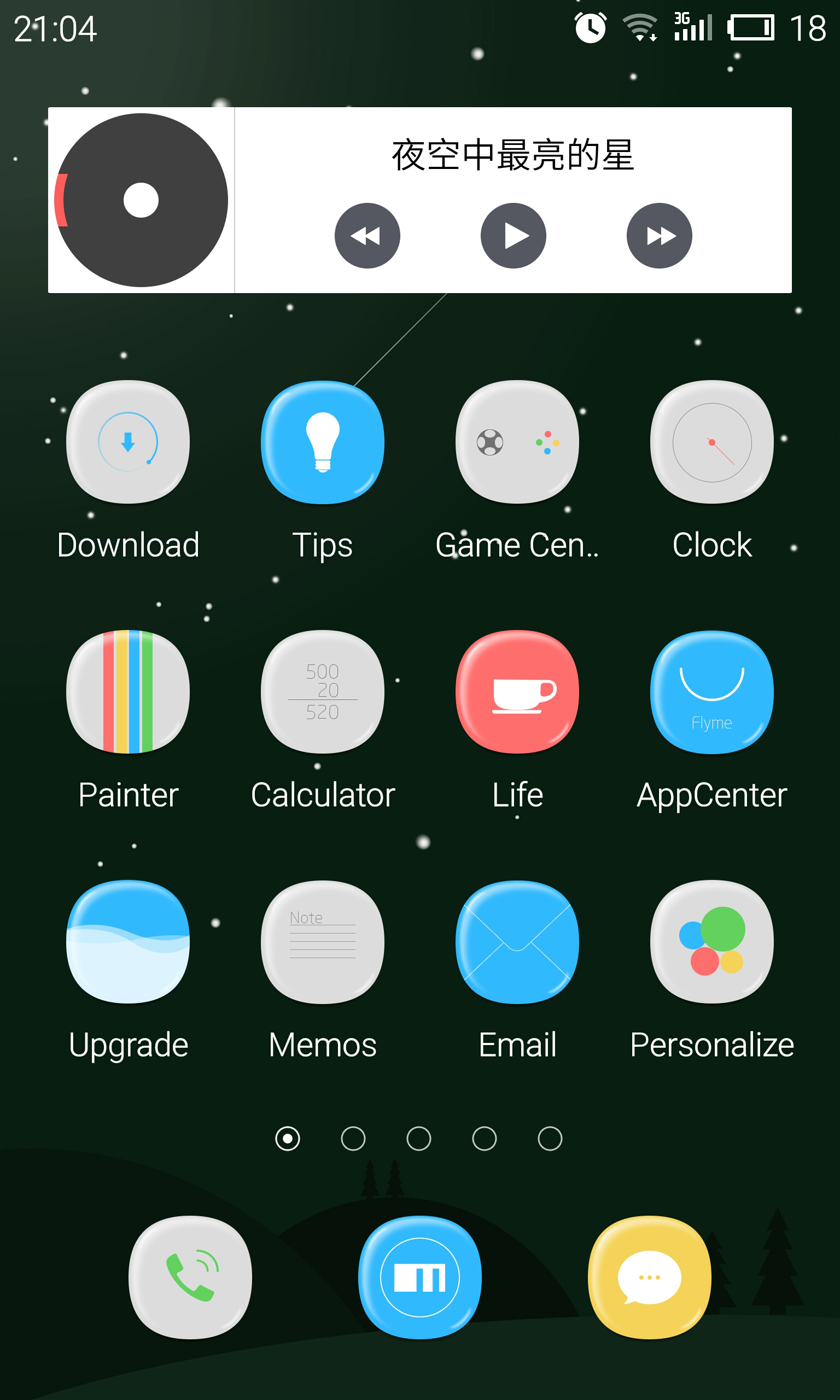840x1400 pixels.
Task: Open the Calculator
Action: coord(322,691)
